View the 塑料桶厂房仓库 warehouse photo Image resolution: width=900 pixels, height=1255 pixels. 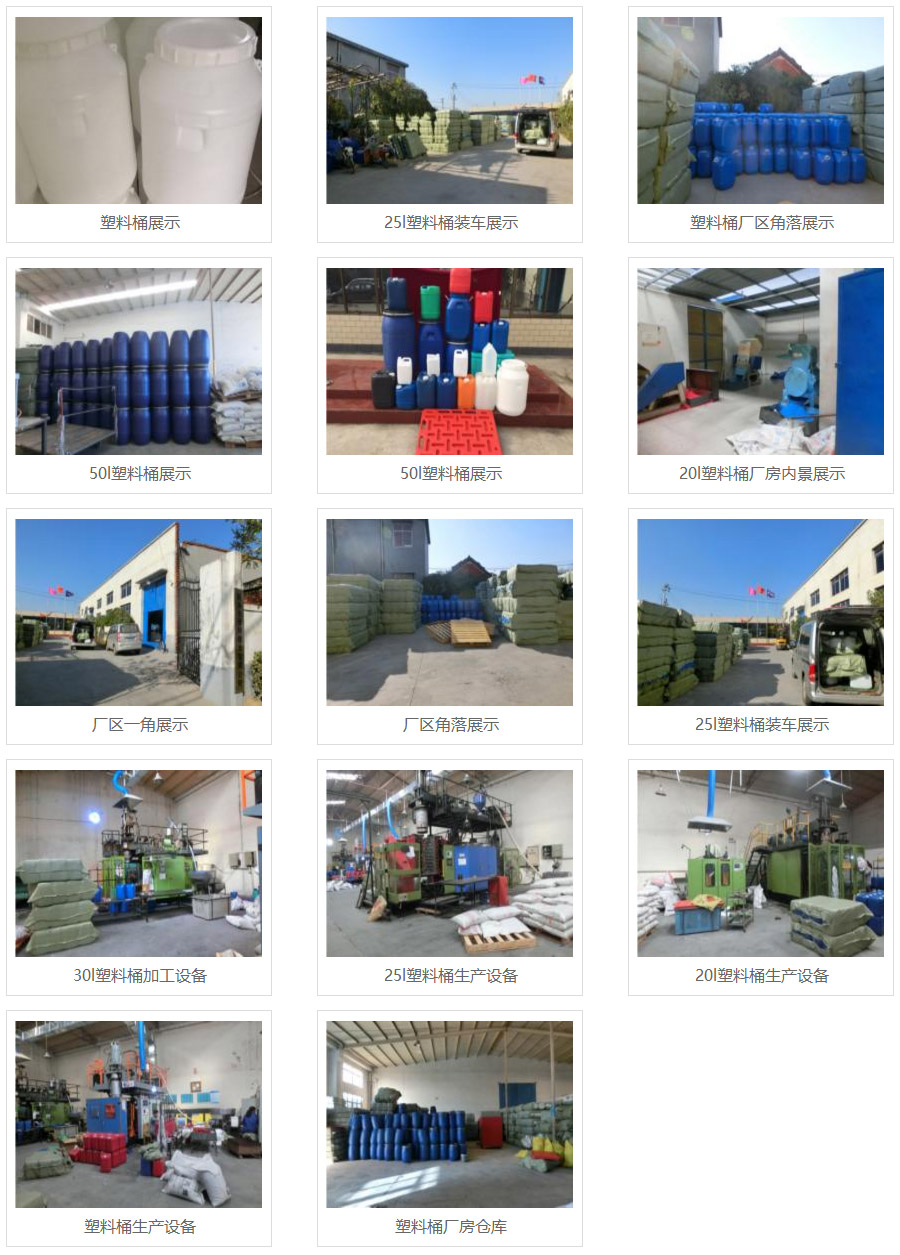[x=449, y=1114]
